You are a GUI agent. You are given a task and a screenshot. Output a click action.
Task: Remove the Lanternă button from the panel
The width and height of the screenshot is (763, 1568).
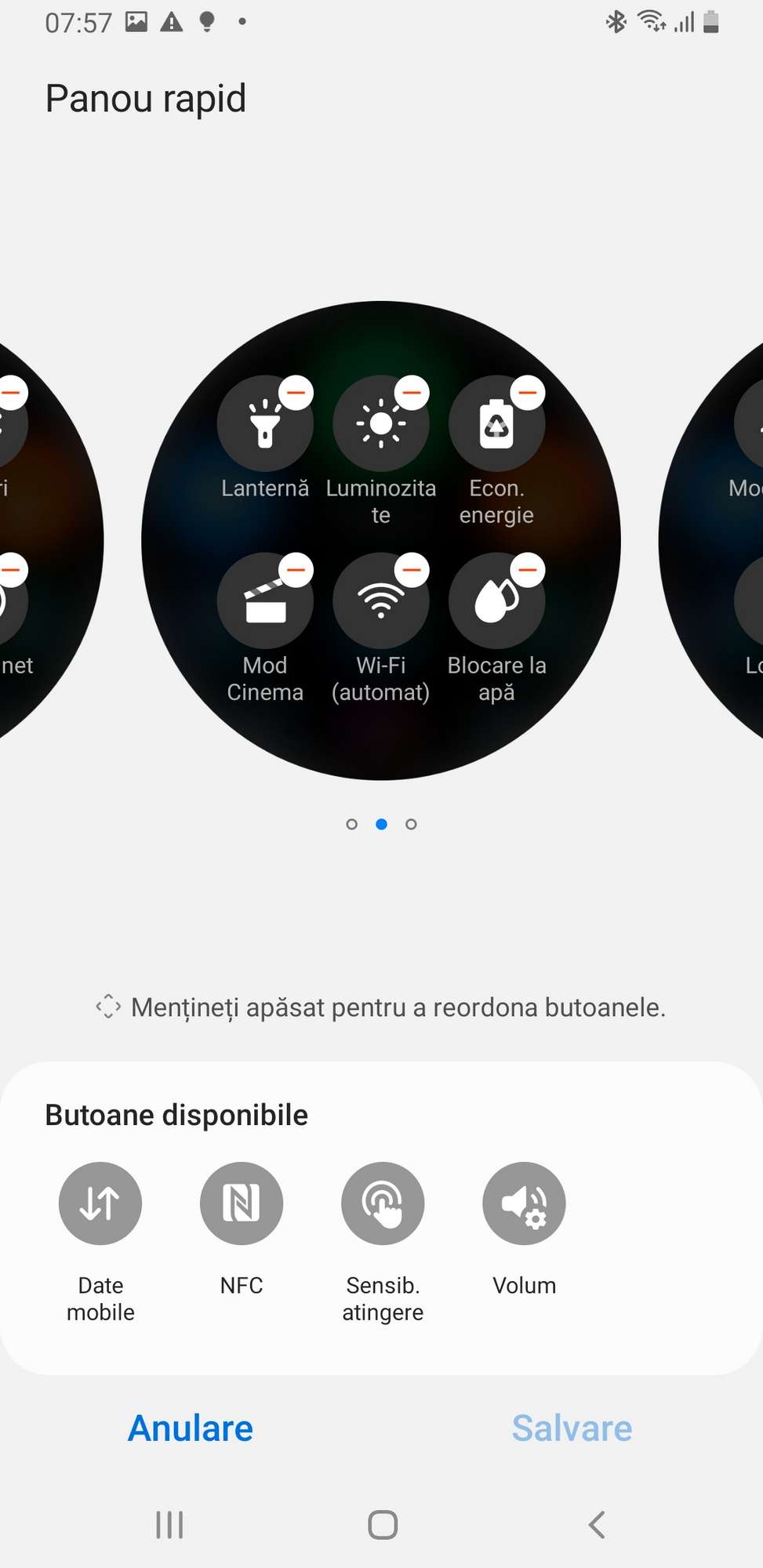(296, 393)
